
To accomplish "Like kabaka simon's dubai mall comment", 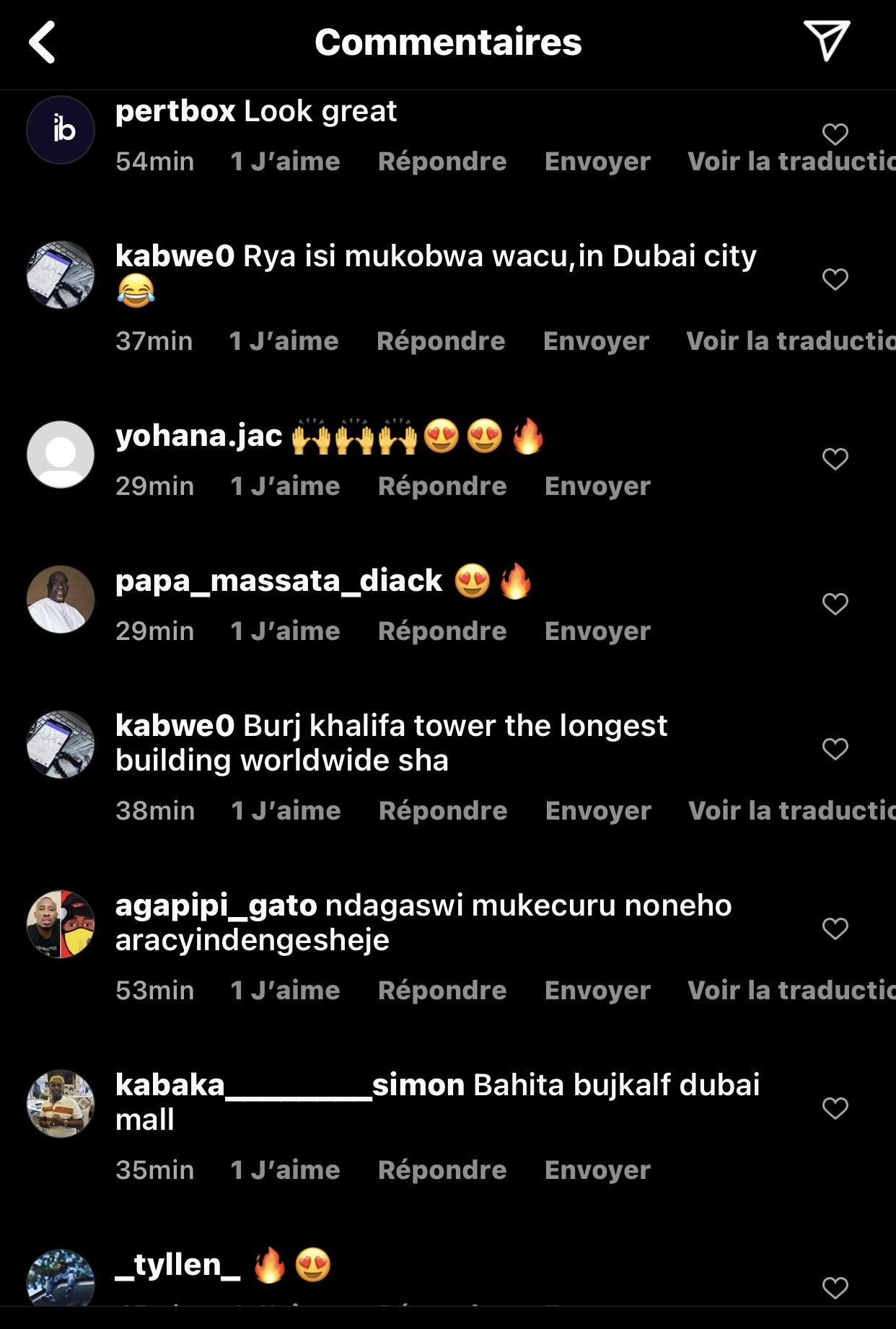I will [835, 1108].
